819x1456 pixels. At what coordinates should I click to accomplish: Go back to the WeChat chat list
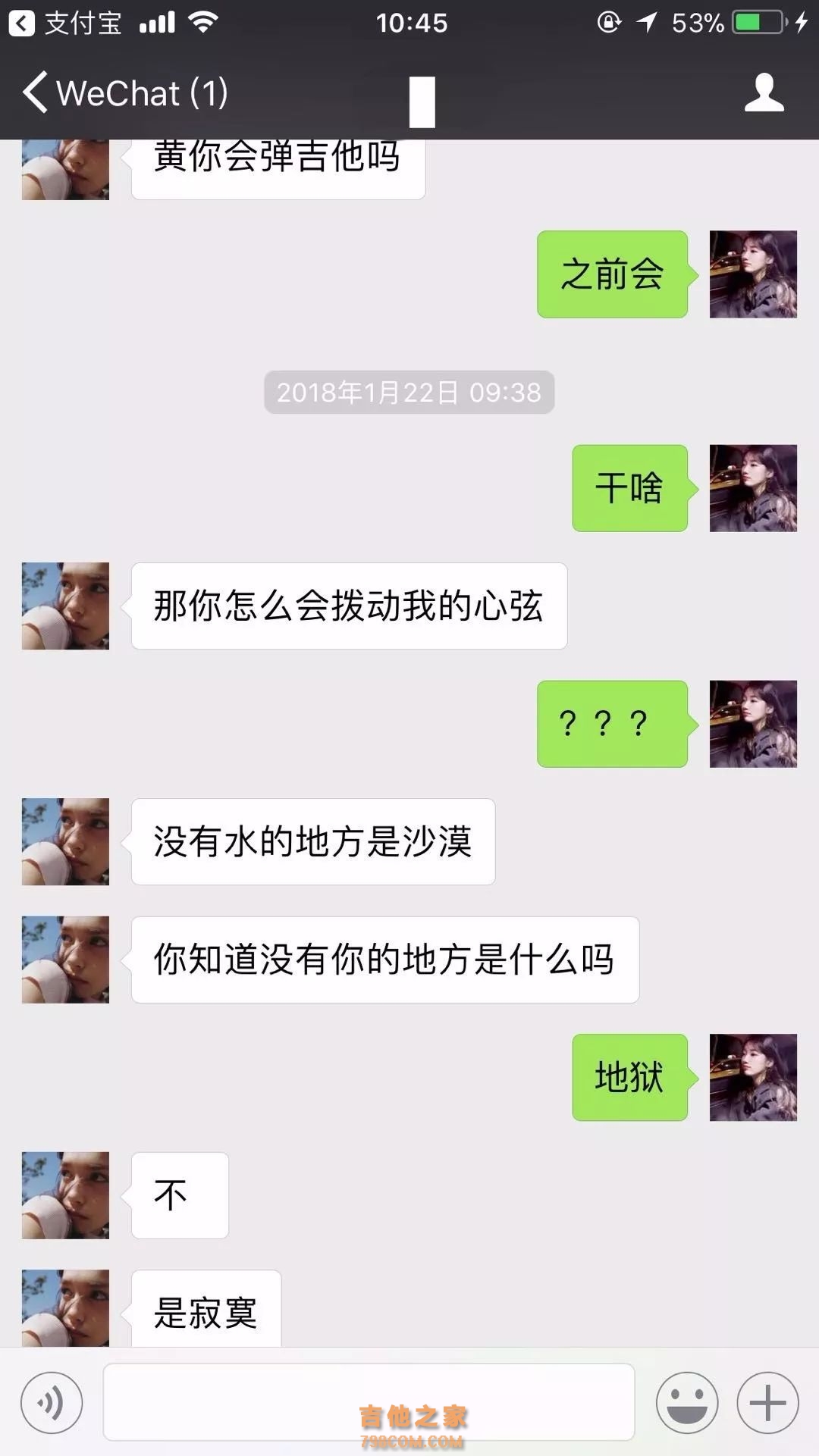(x=125, y=93)
